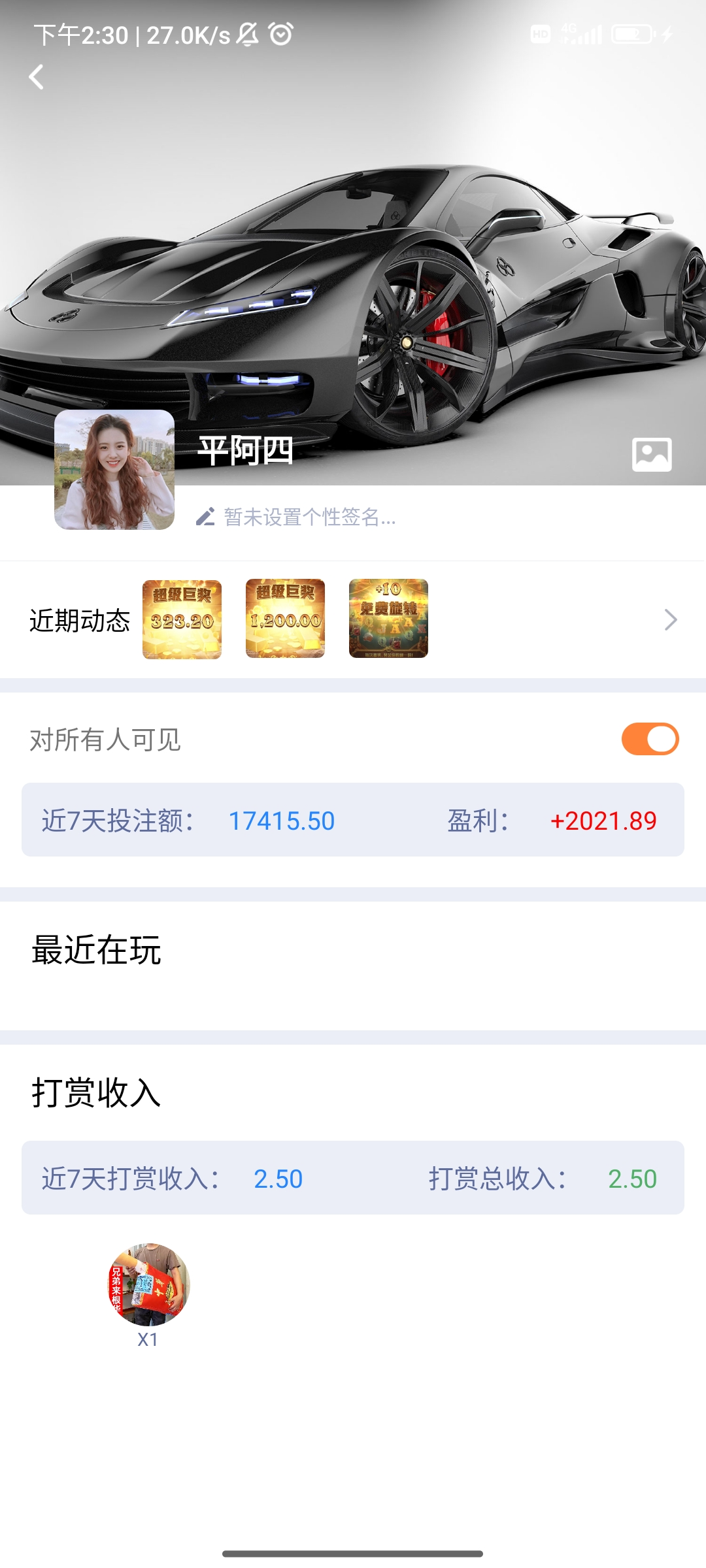706x1568 pixels.
Task: Open the cover photo change icon
Action: coord(653,455)
